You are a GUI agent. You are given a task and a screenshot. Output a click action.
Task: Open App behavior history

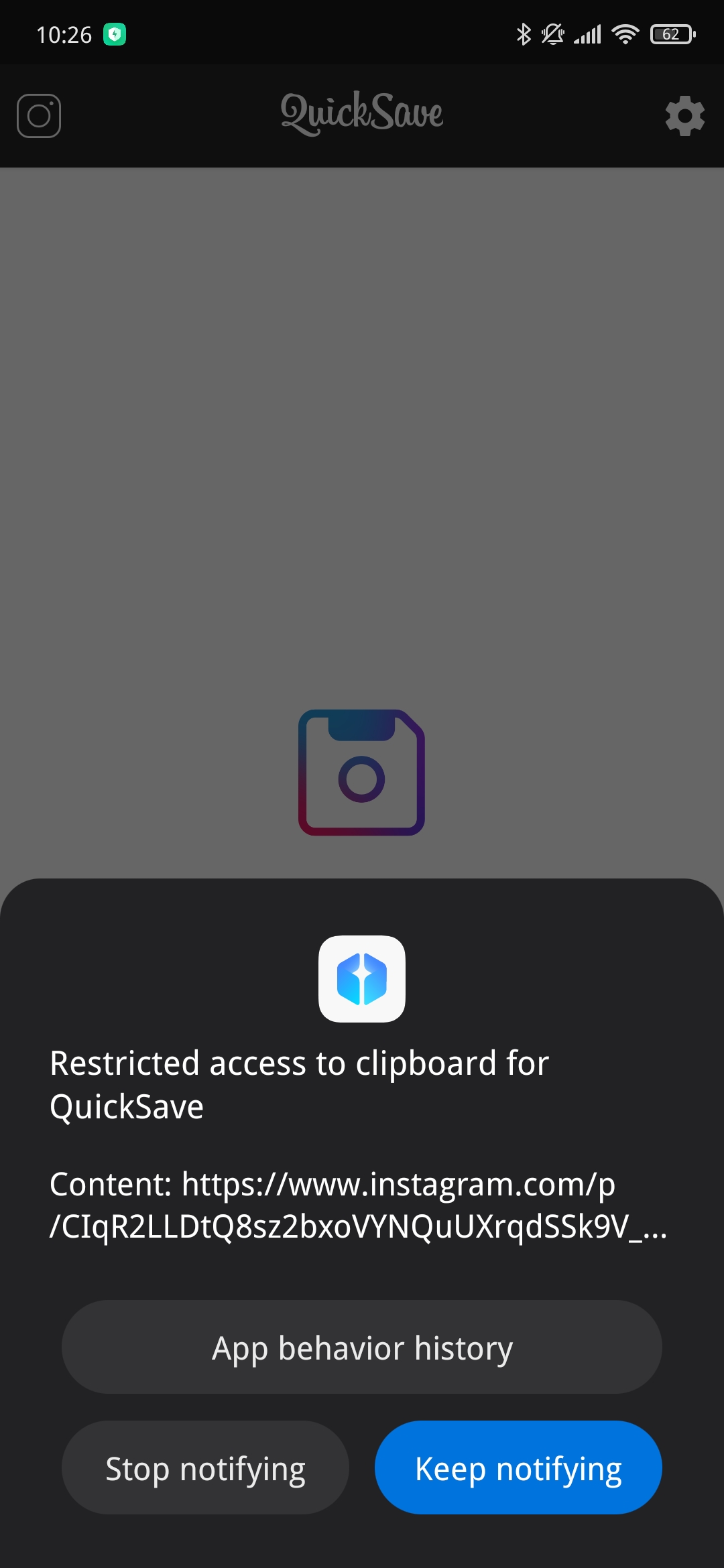[362, 1348]
